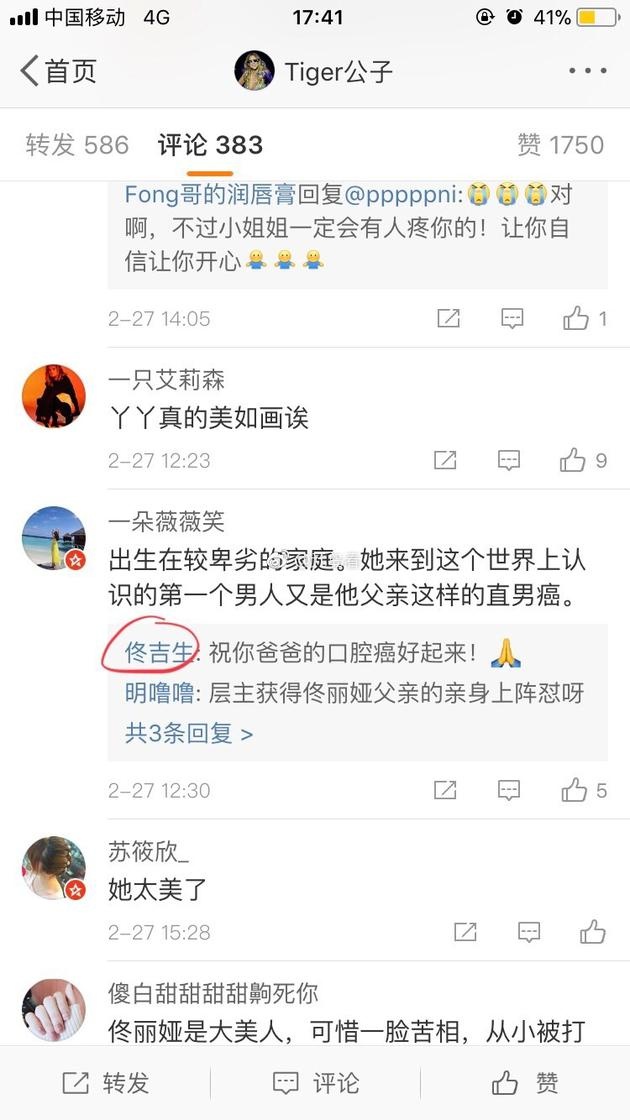This screenshot has width=630, height=1120.
Task: View 傻白甜甜甜甜齁死你's avatar profile
Action: coord(54,1010)
